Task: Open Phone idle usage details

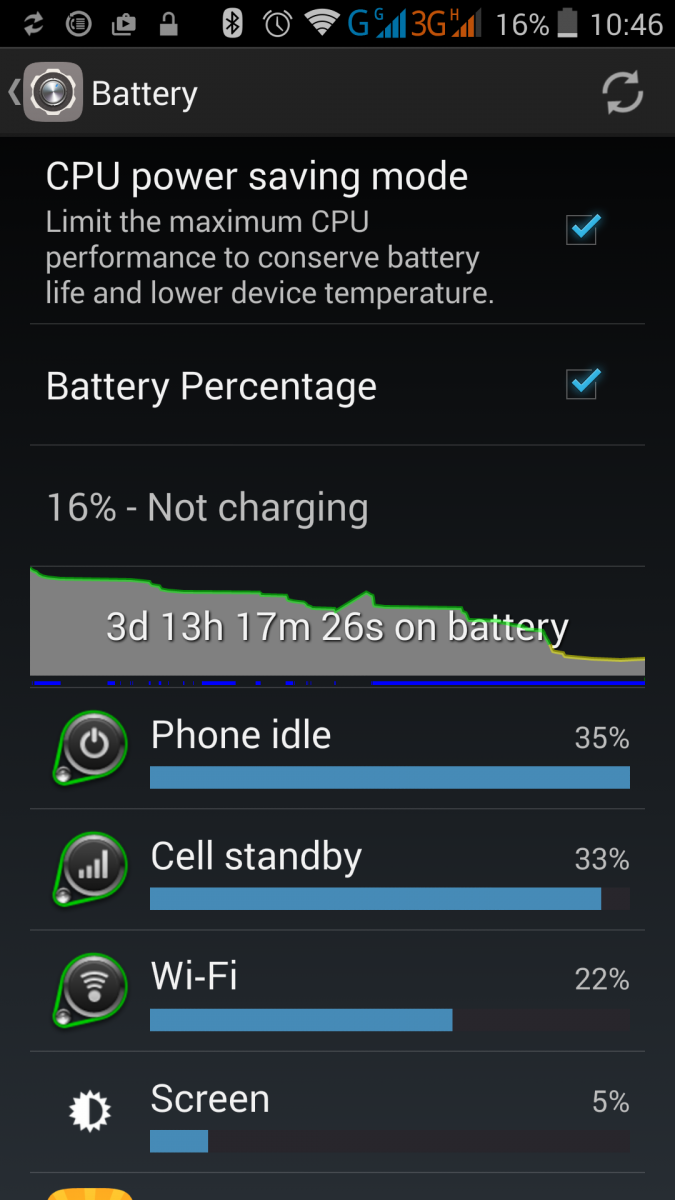Action: pyautogui.click(x=337, y=749)
